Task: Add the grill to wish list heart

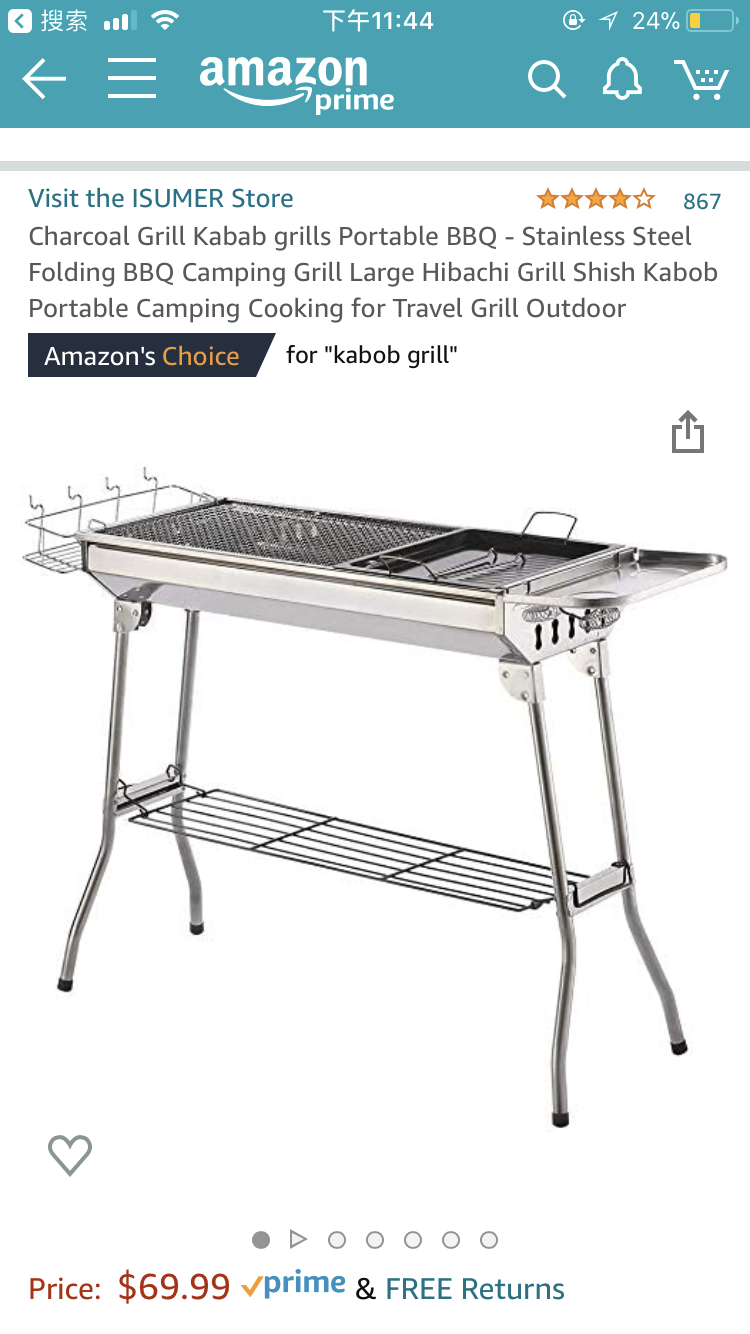Action: pyautogui.click(x=70, y=1155)
